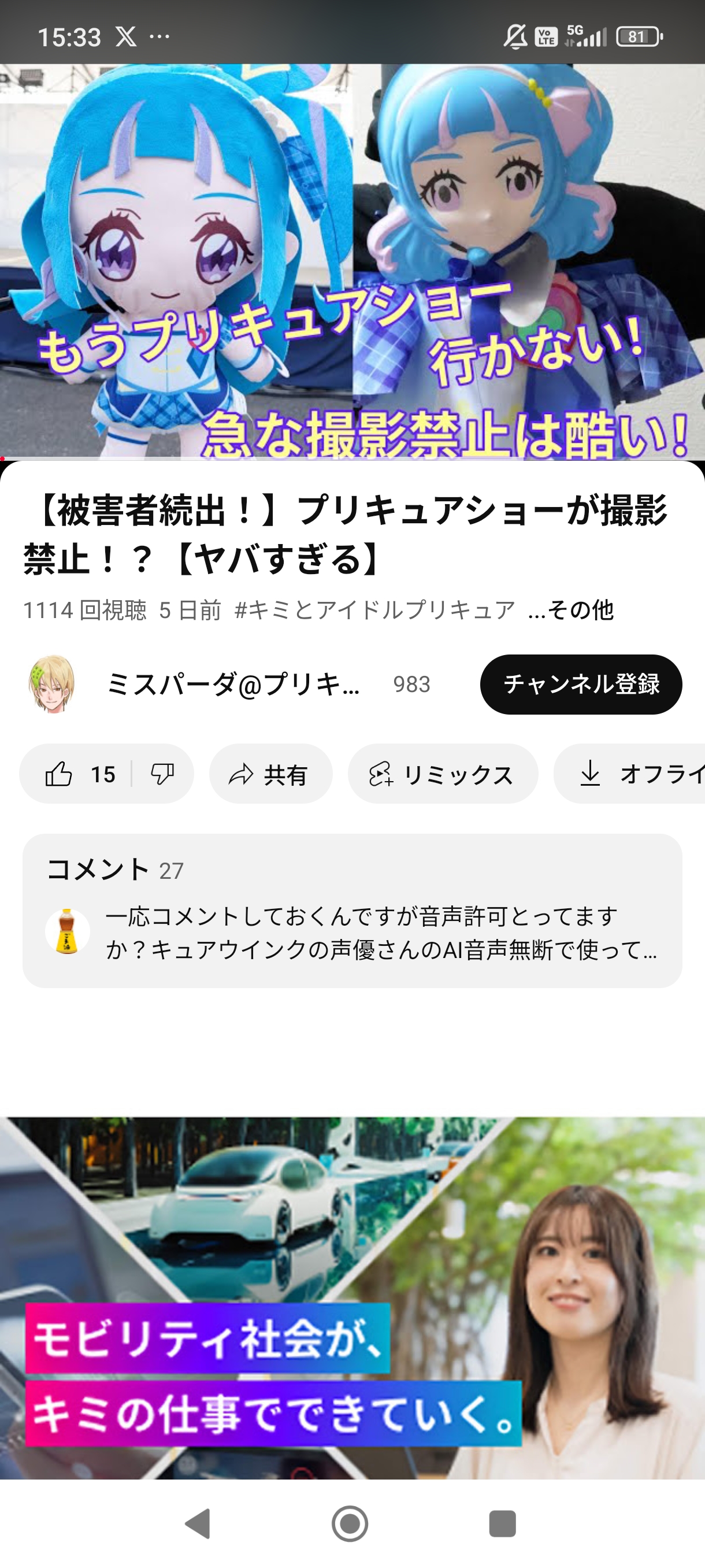
Task: Open the リミックス remix option
Action: point(442,774)
